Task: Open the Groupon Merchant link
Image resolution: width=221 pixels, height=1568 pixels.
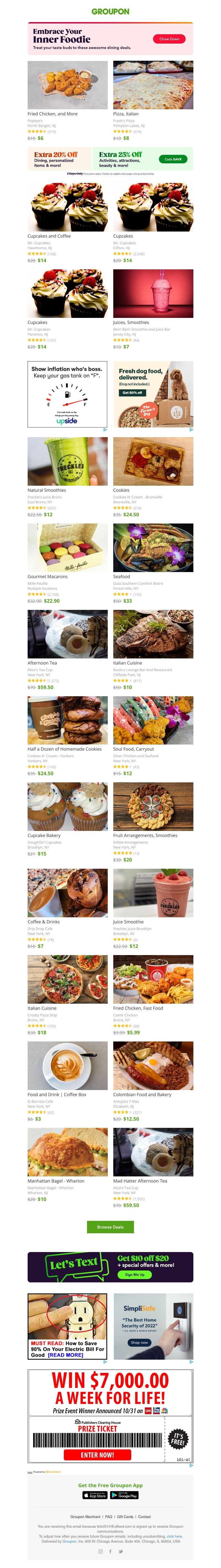Action: point(85,1516)
